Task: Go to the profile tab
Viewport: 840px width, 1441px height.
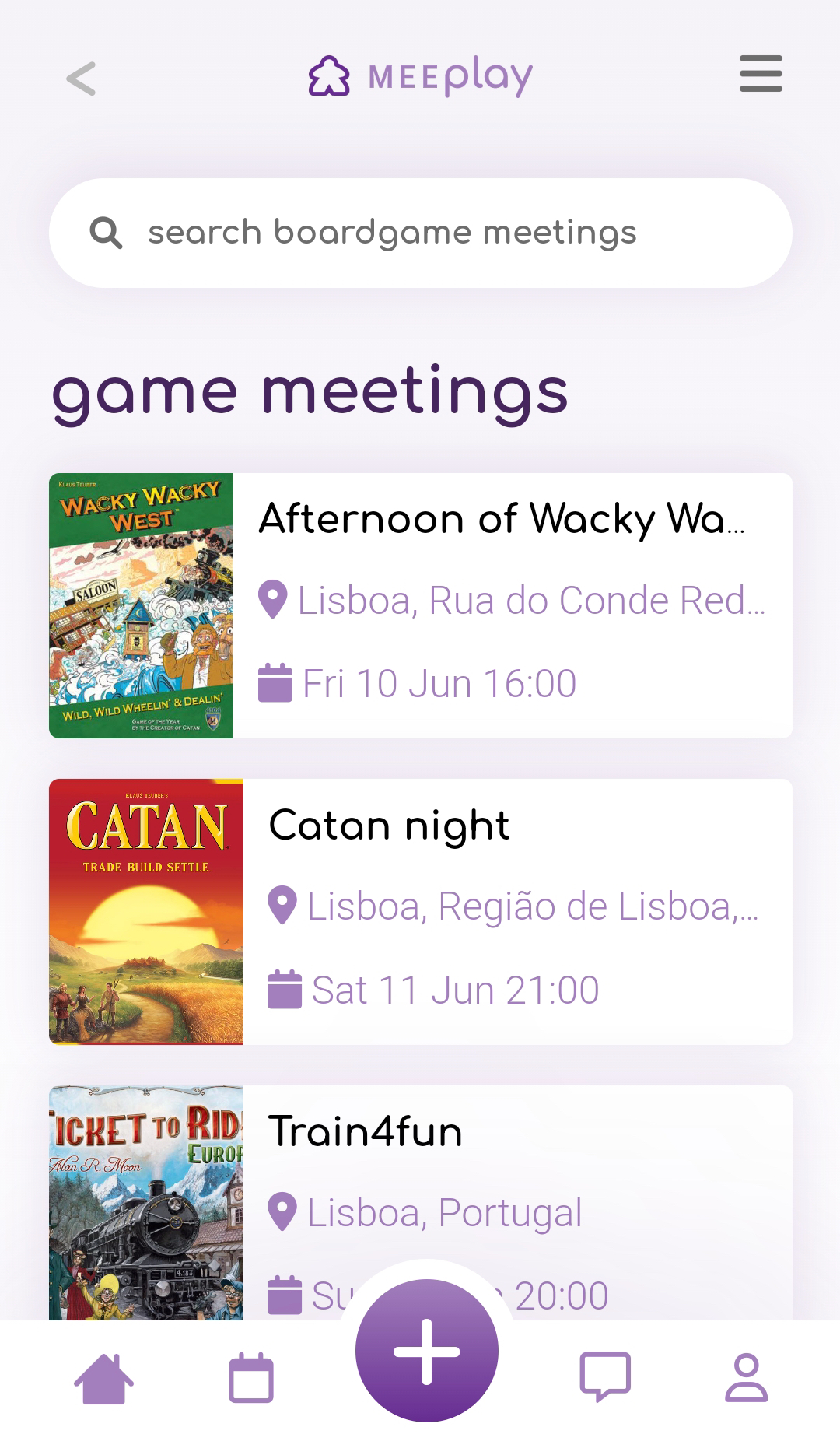Action: [x=746, y=1377]
